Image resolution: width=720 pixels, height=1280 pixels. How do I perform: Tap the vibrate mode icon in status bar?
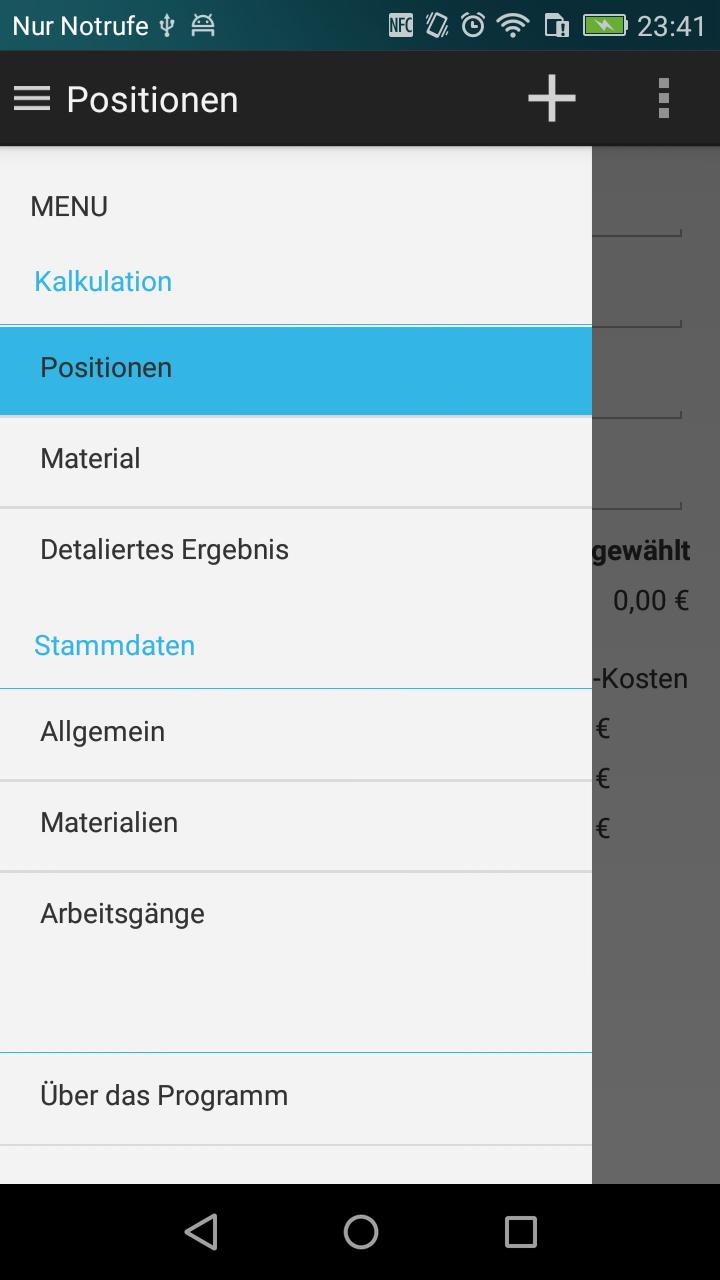(x=436, y=25)
